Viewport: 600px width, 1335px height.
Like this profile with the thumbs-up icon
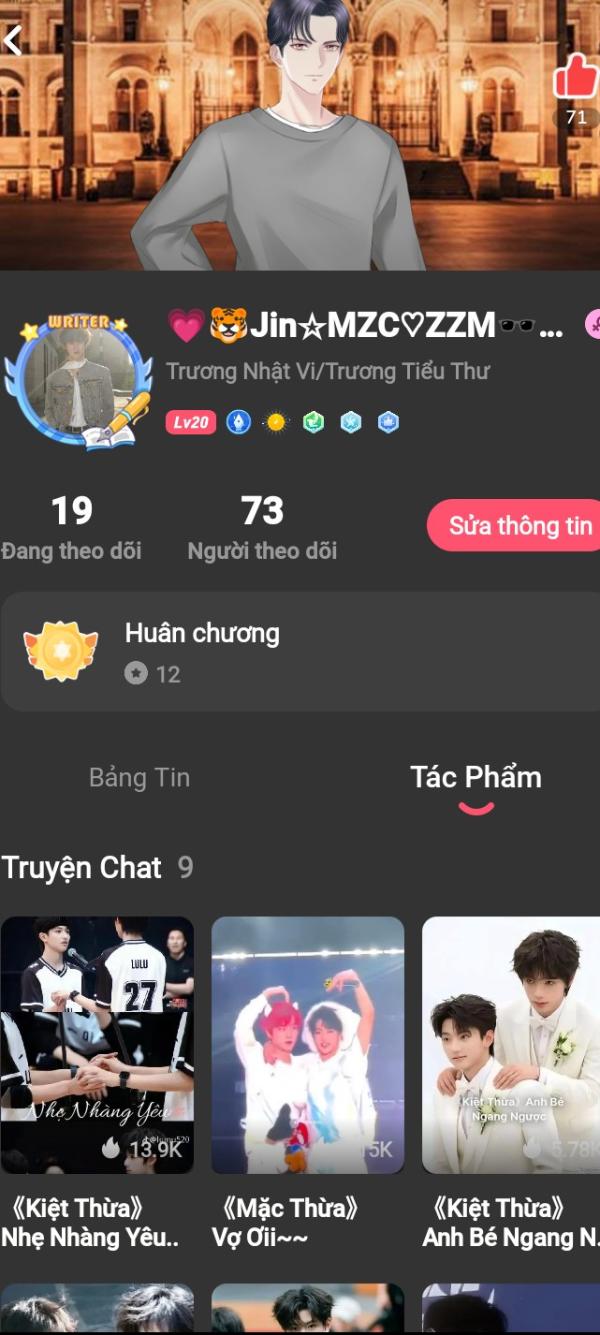click(575, 75)
